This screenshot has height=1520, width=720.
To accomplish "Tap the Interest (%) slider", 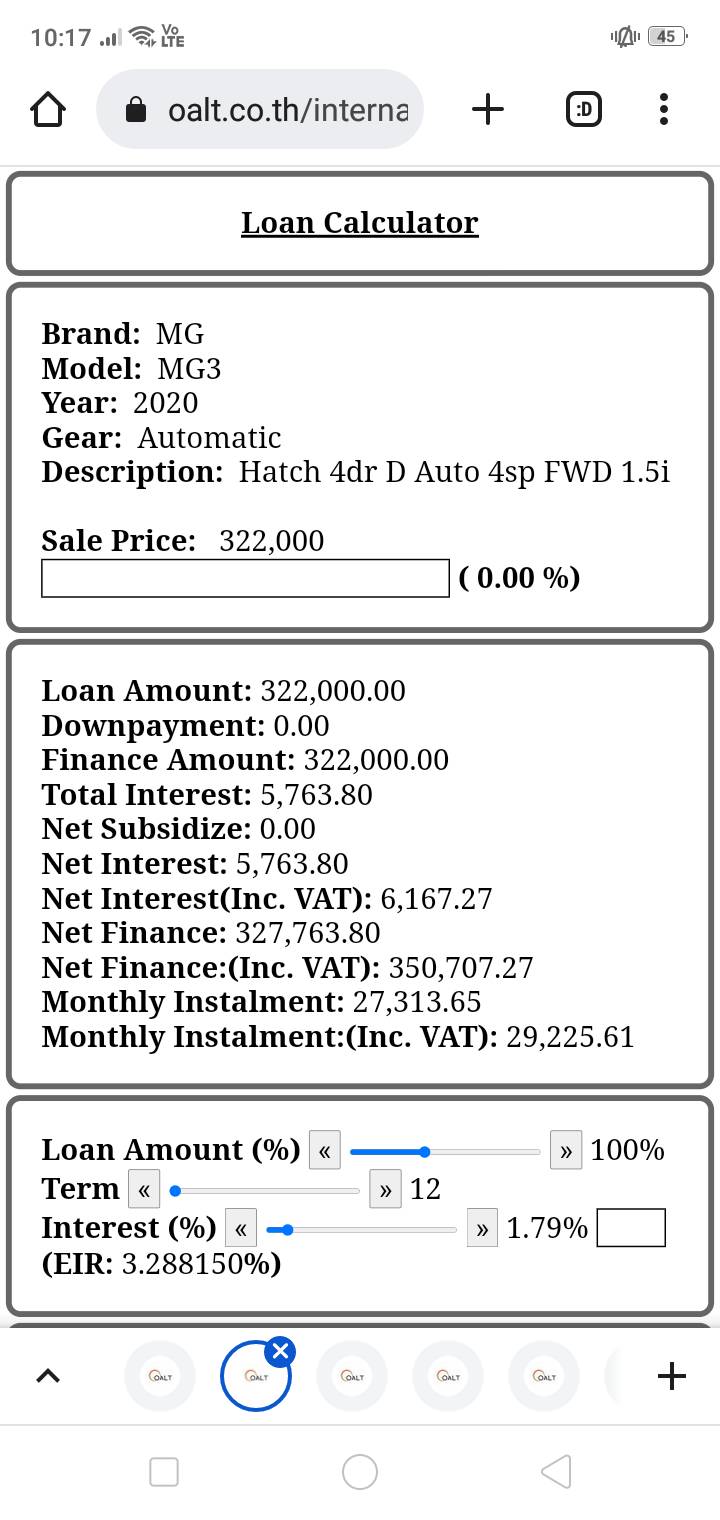I will tap(362, 1230).
